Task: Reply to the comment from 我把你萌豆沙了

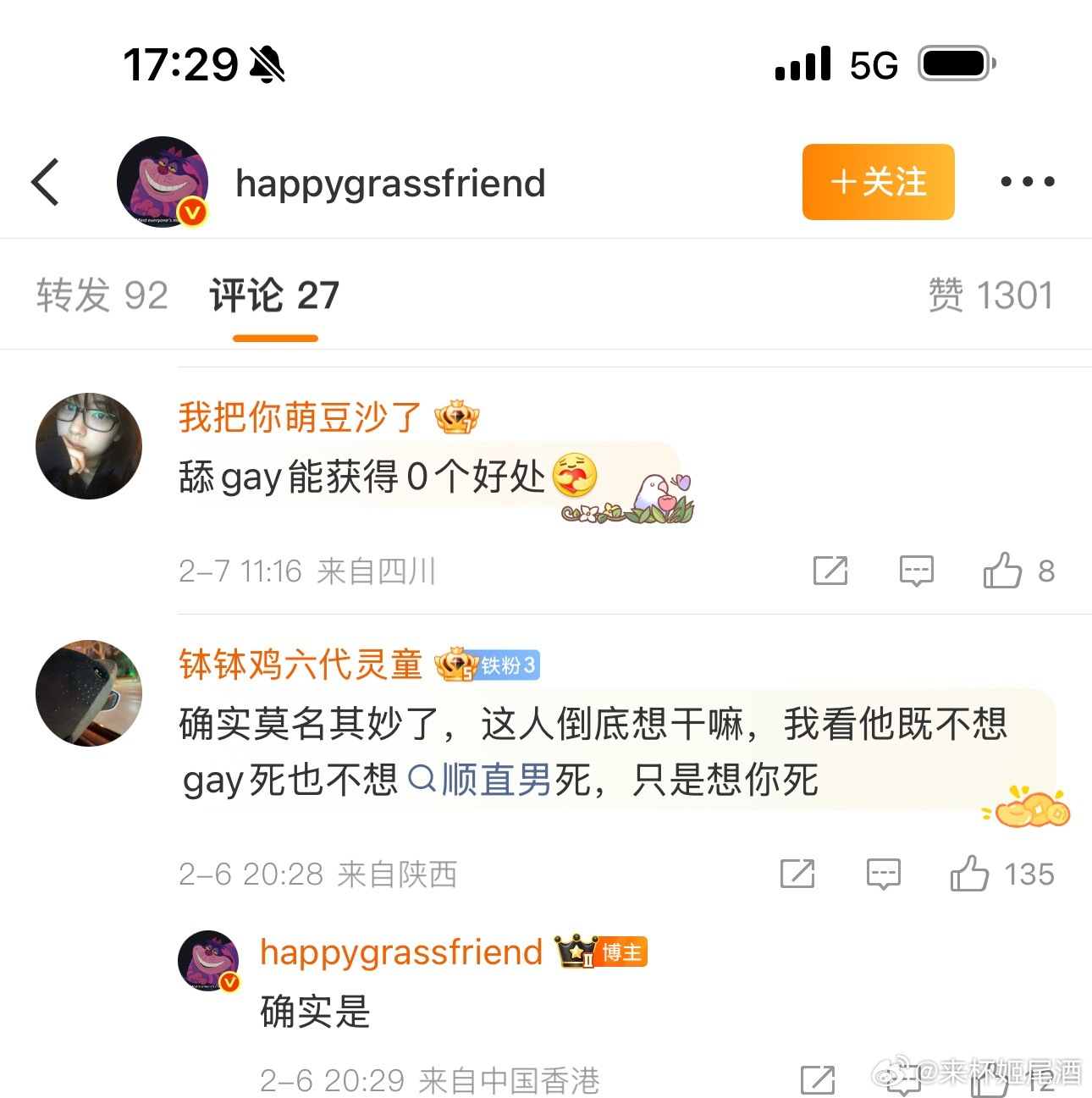Action: click(x=916, y=571)
